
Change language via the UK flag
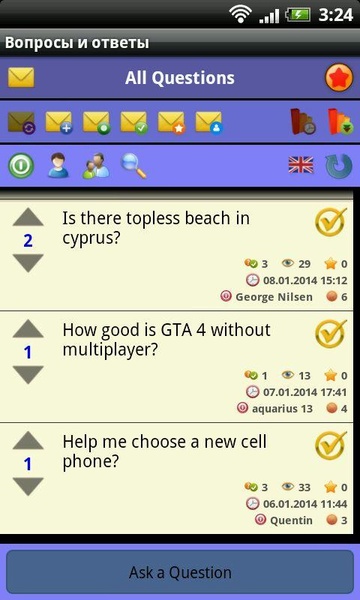coord(301,165)
